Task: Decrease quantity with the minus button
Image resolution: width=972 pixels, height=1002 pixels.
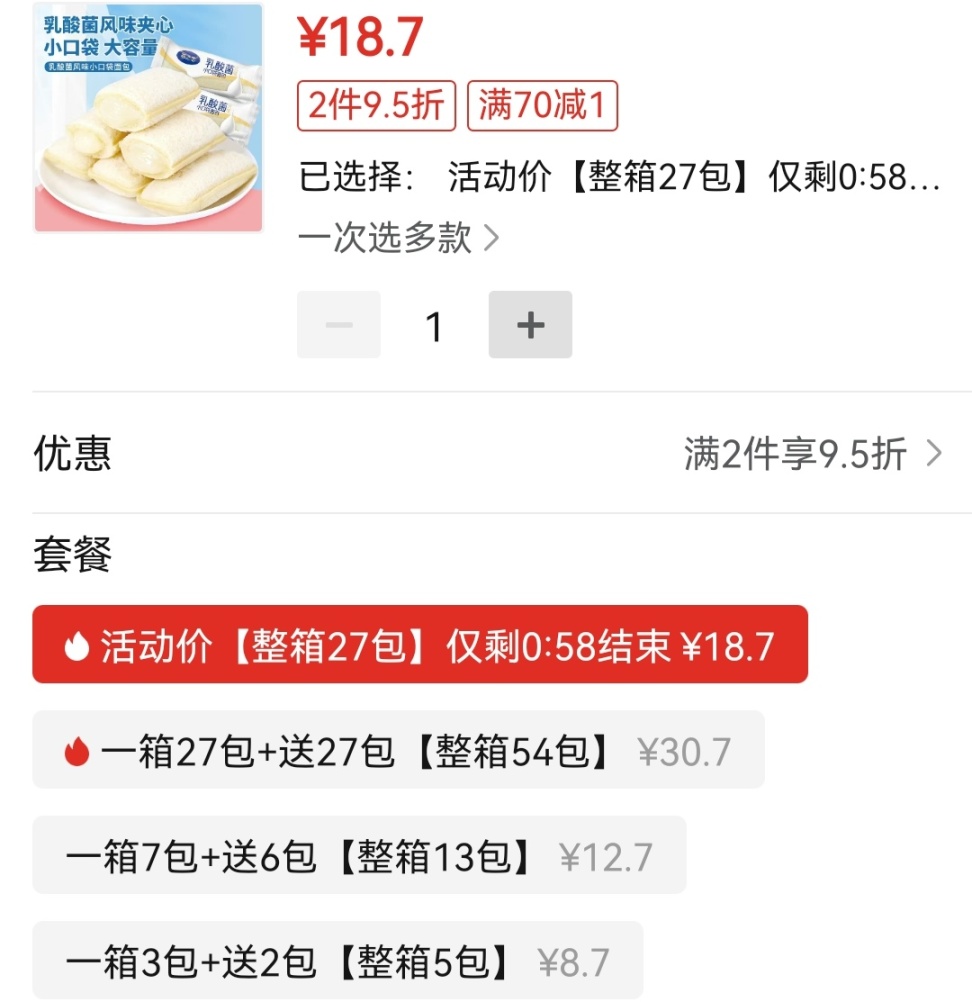Action: click(339, 325)
